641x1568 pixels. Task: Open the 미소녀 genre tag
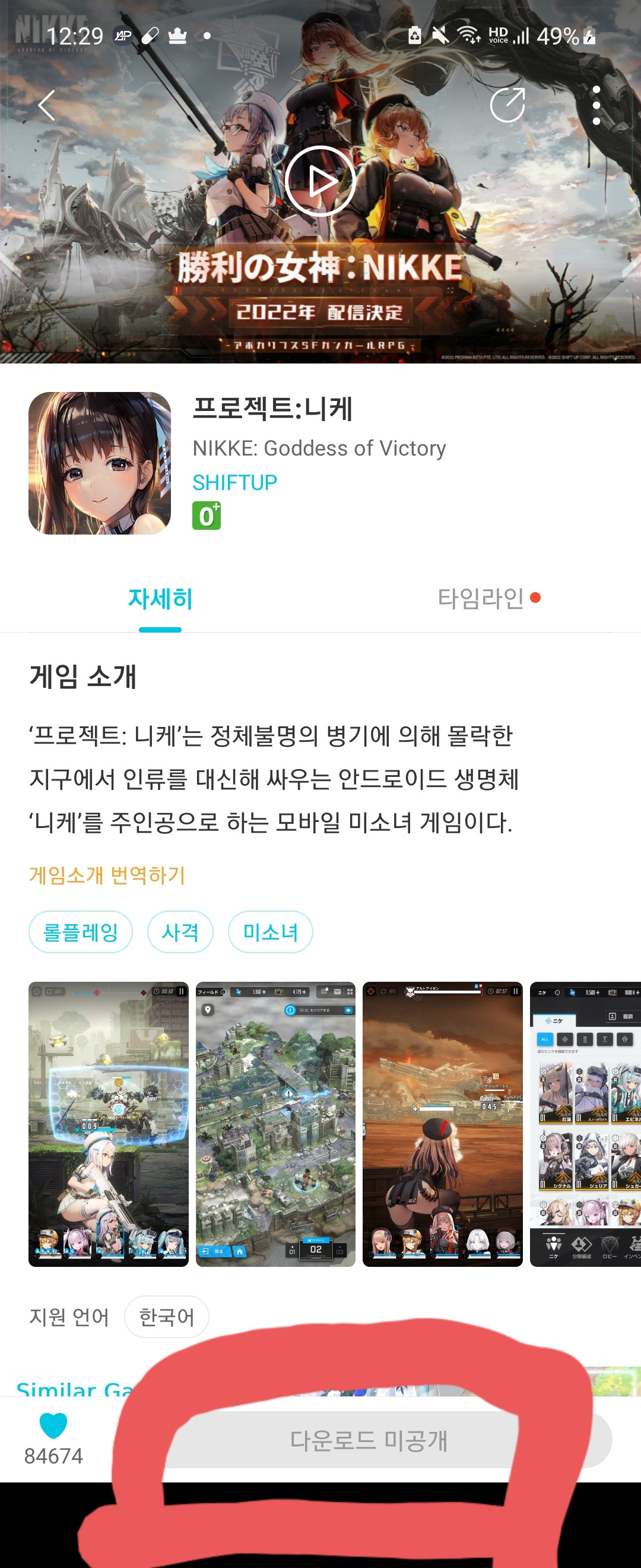coord(270,932)
